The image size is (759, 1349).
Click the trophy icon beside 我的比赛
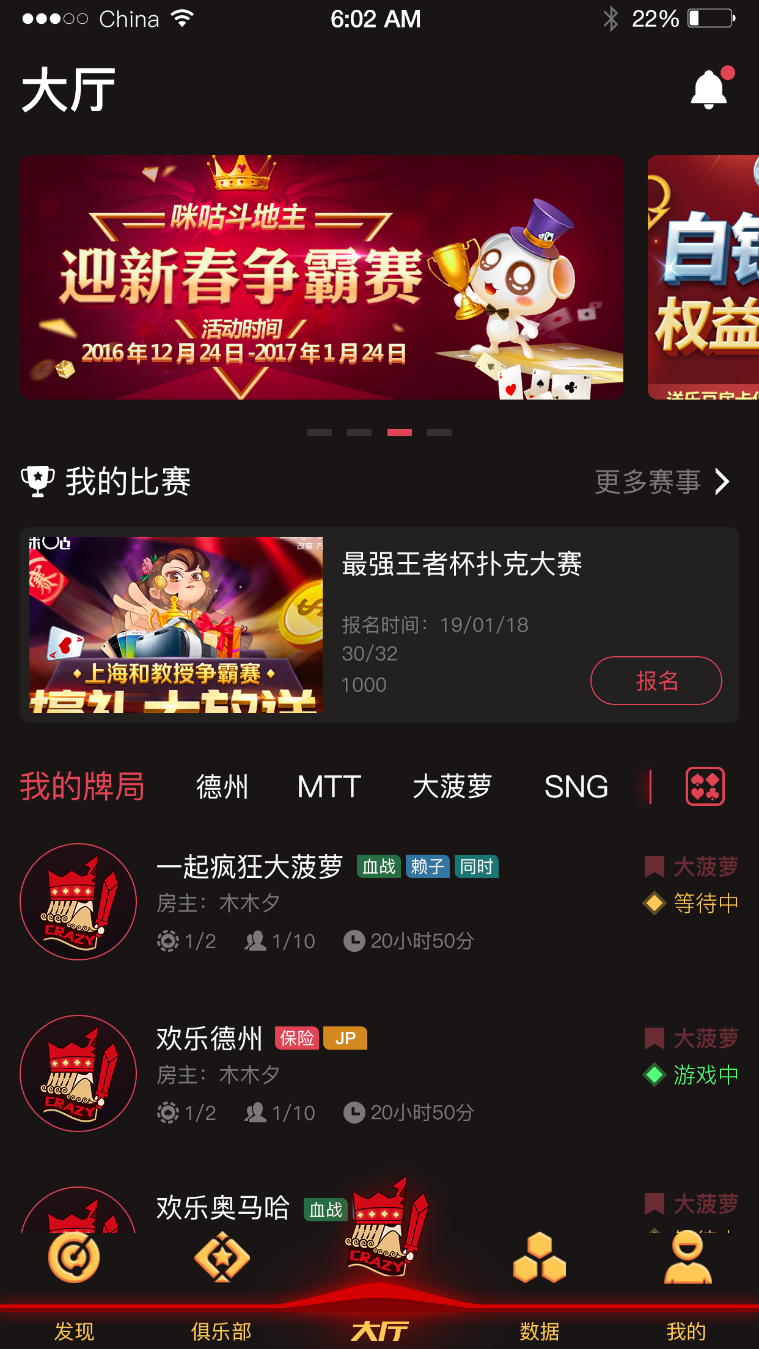click(x=38, y=481)
